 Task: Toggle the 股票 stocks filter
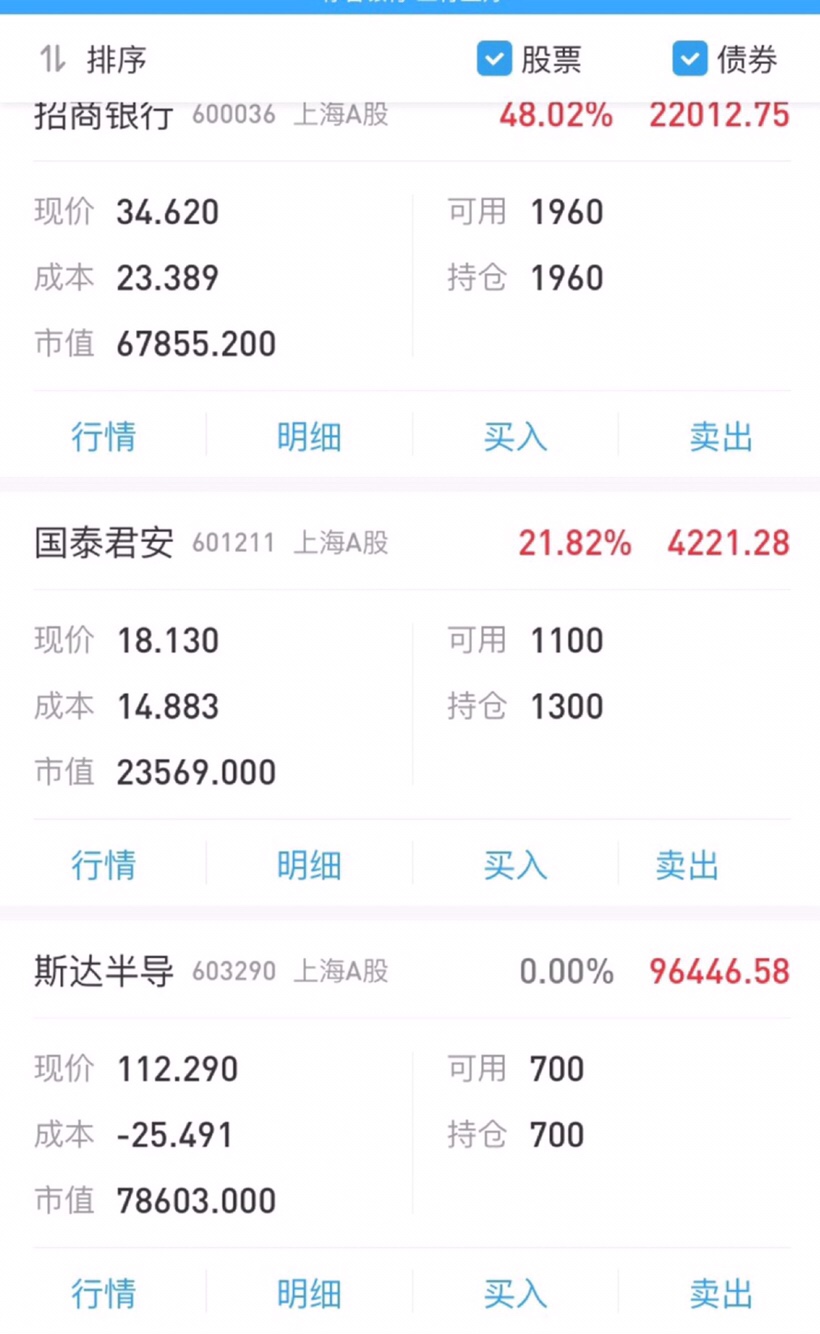click(x=494, y=60)
